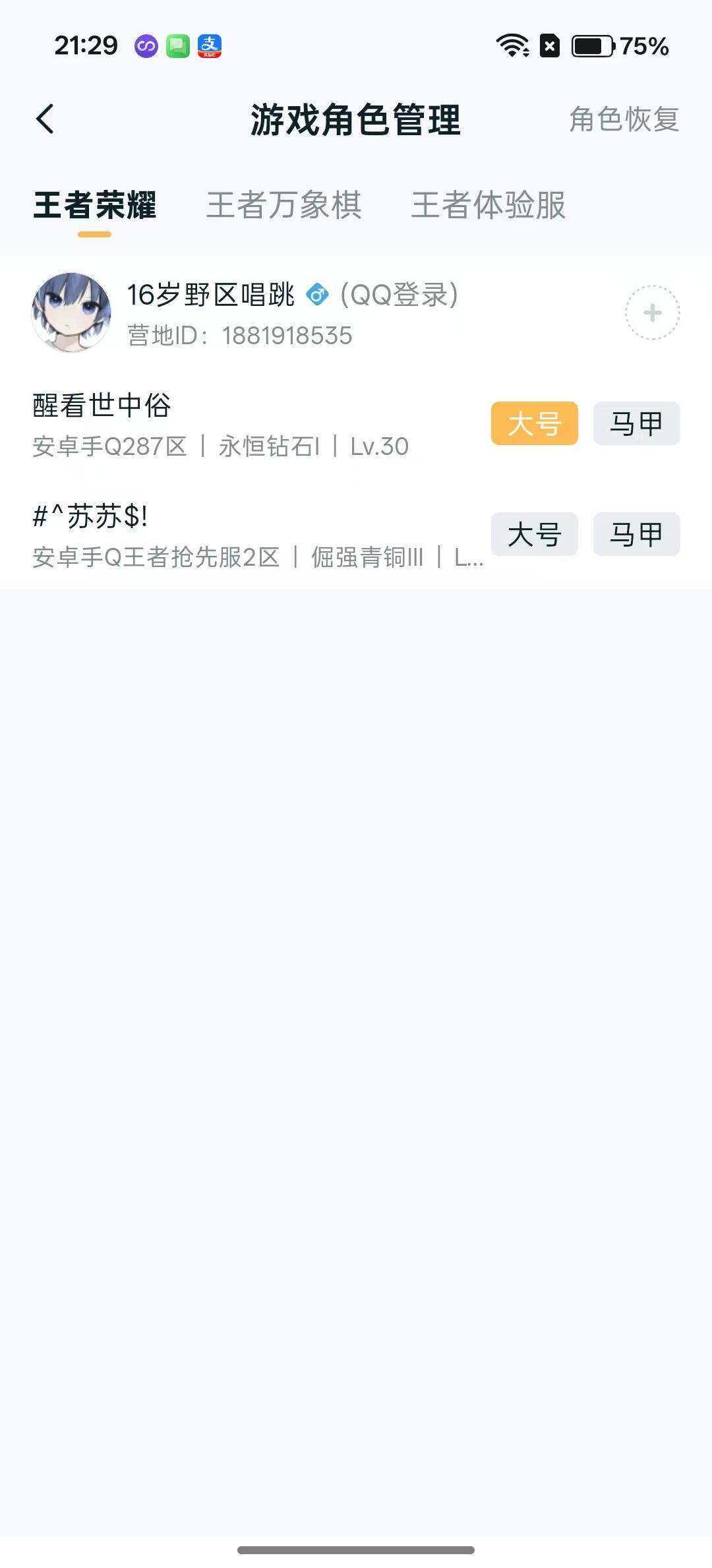Tap the back arrow to leave 游戏角色管理

click(45, 120)
